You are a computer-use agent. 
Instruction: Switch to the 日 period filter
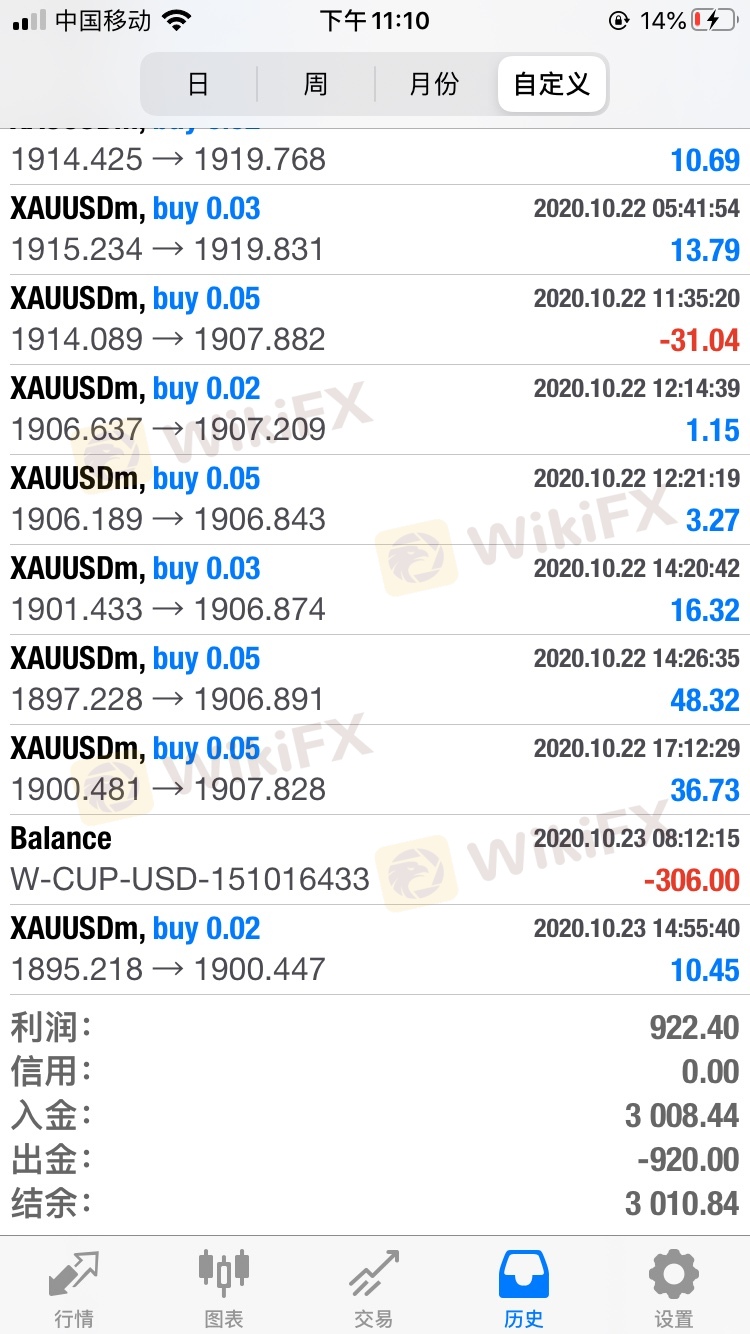[198, 84]
